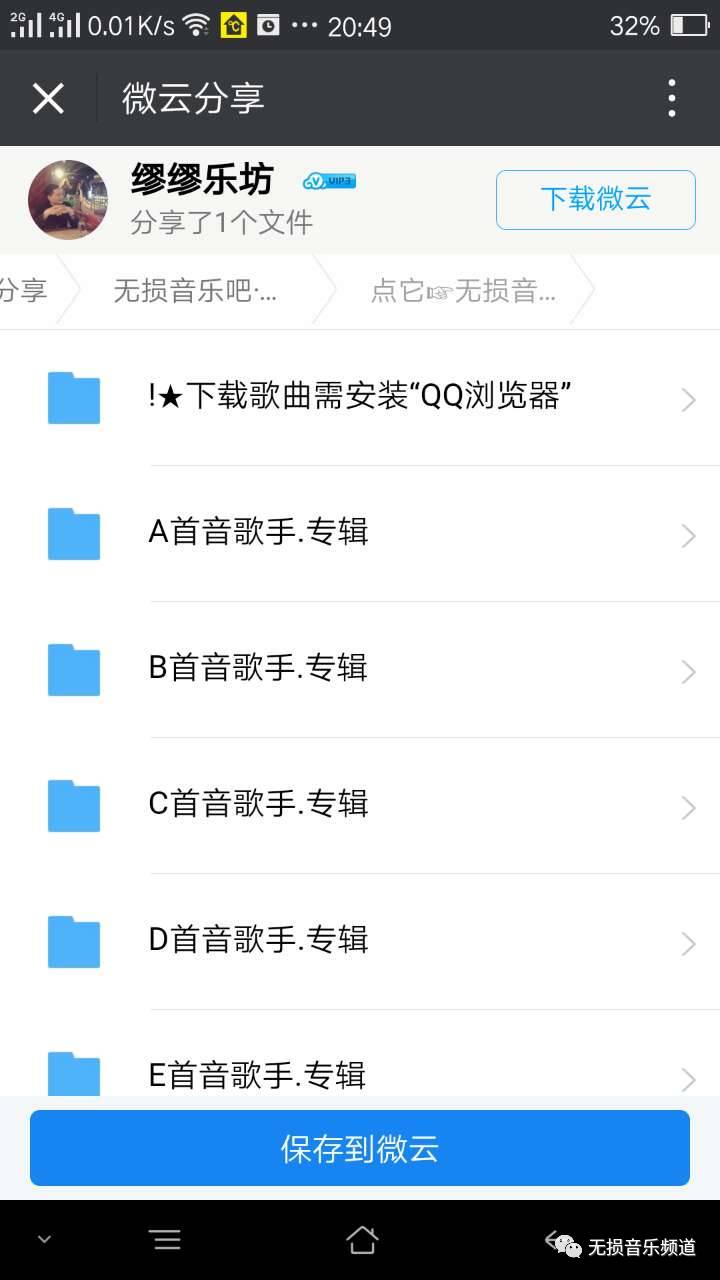This screenshot has height=1280, width=720.
Task: View 缪缪乐坊 profile avatar
Action: [x=68, y=200]
